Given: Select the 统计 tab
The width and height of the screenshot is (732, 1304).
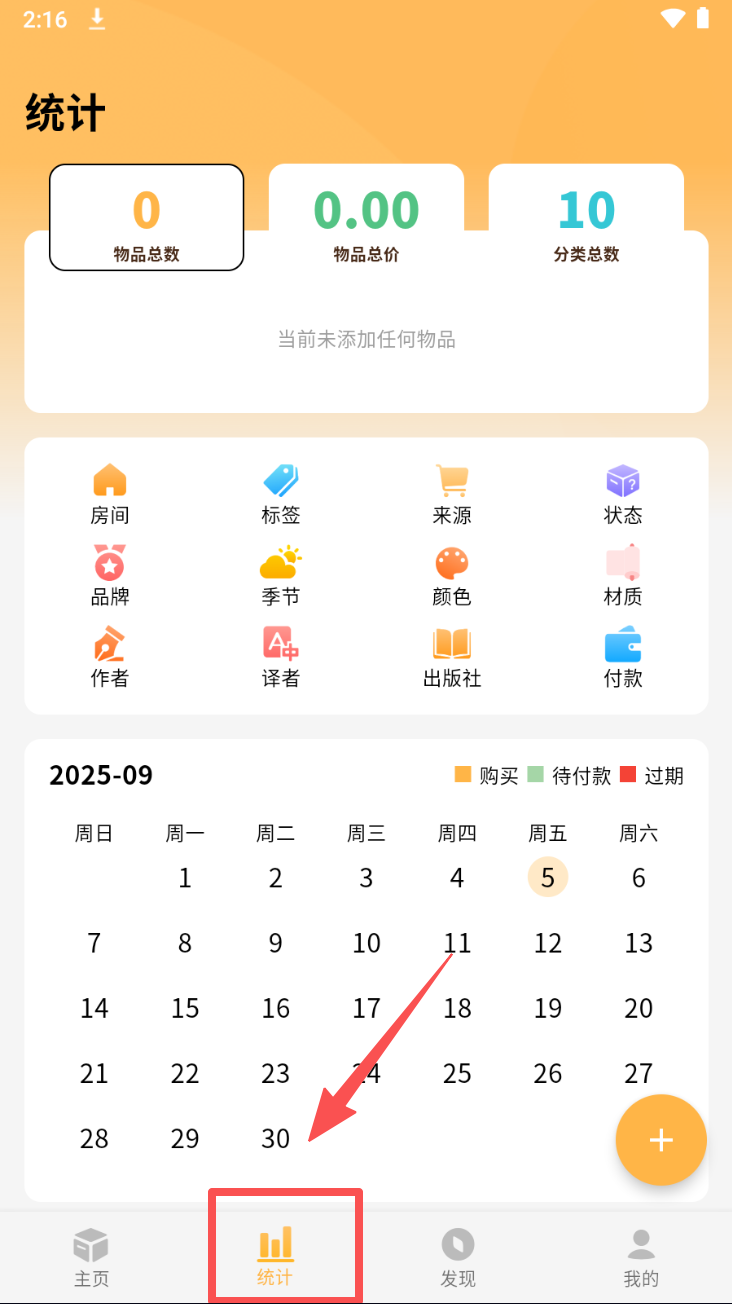Looking at the screenshot, I should tap(275, 1257).
